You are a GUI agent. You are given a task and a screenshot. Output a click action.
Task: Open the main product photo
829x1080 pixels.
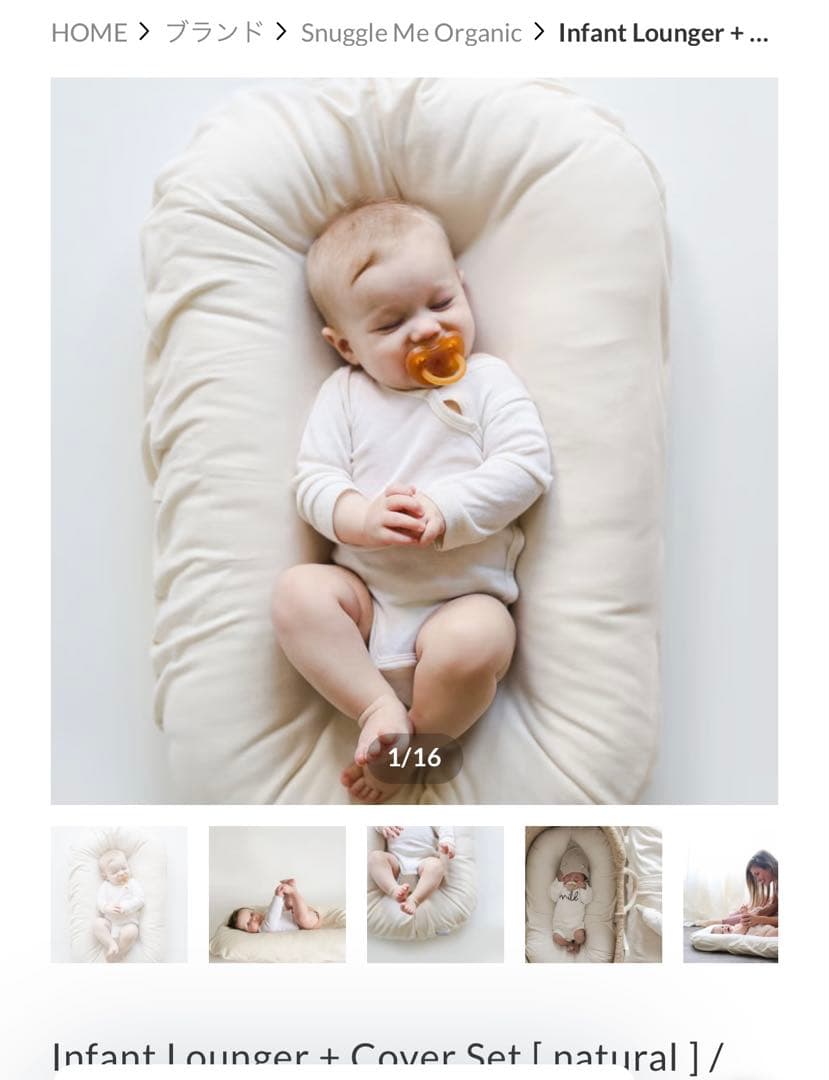coord(414,440)
